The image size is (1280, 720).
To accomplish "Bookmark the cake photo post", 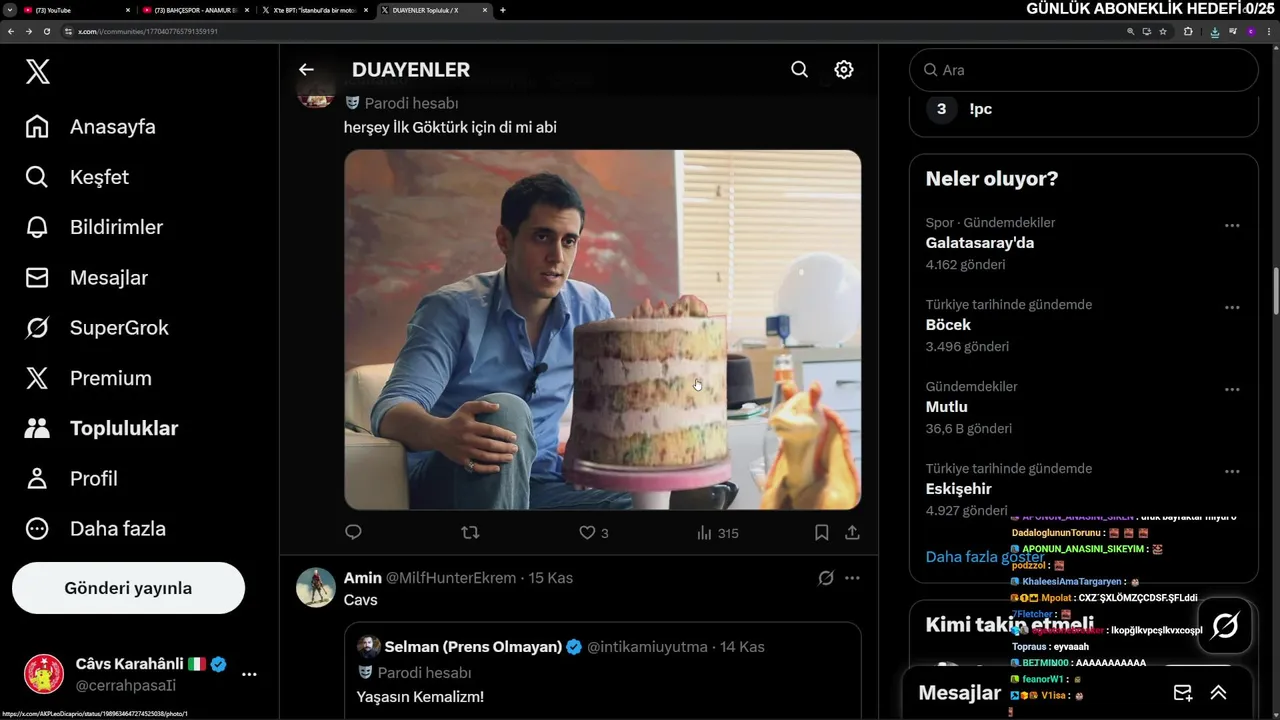I will pos(821,533).
